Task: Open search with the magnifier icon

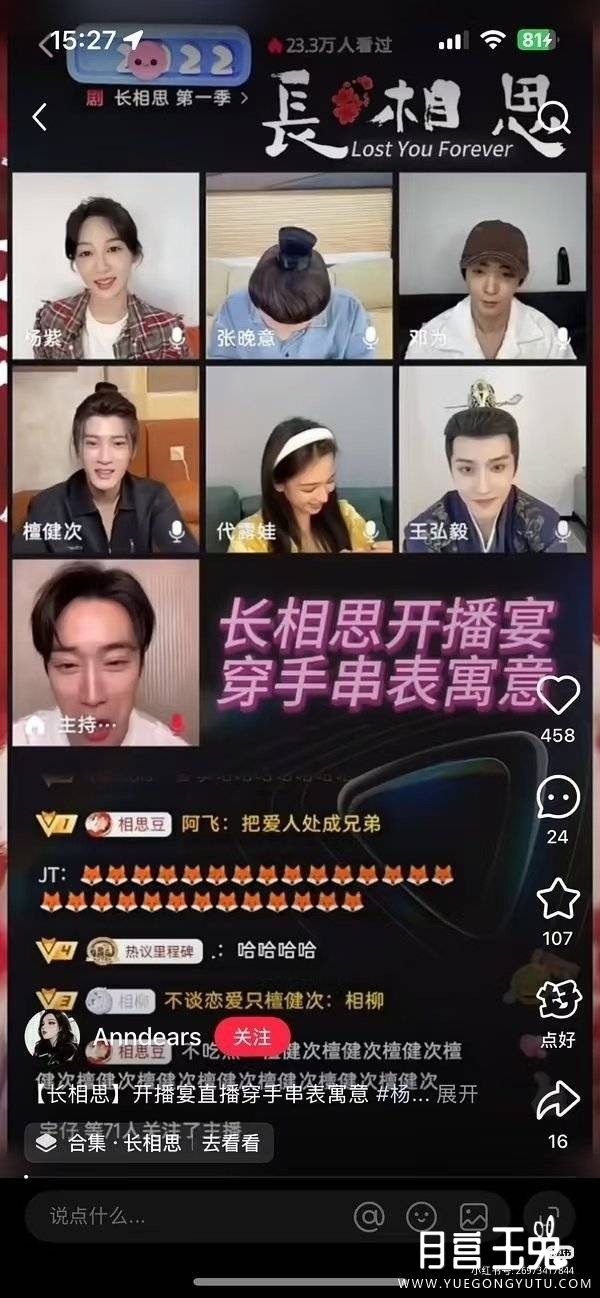Action: (x=553, y=119)
